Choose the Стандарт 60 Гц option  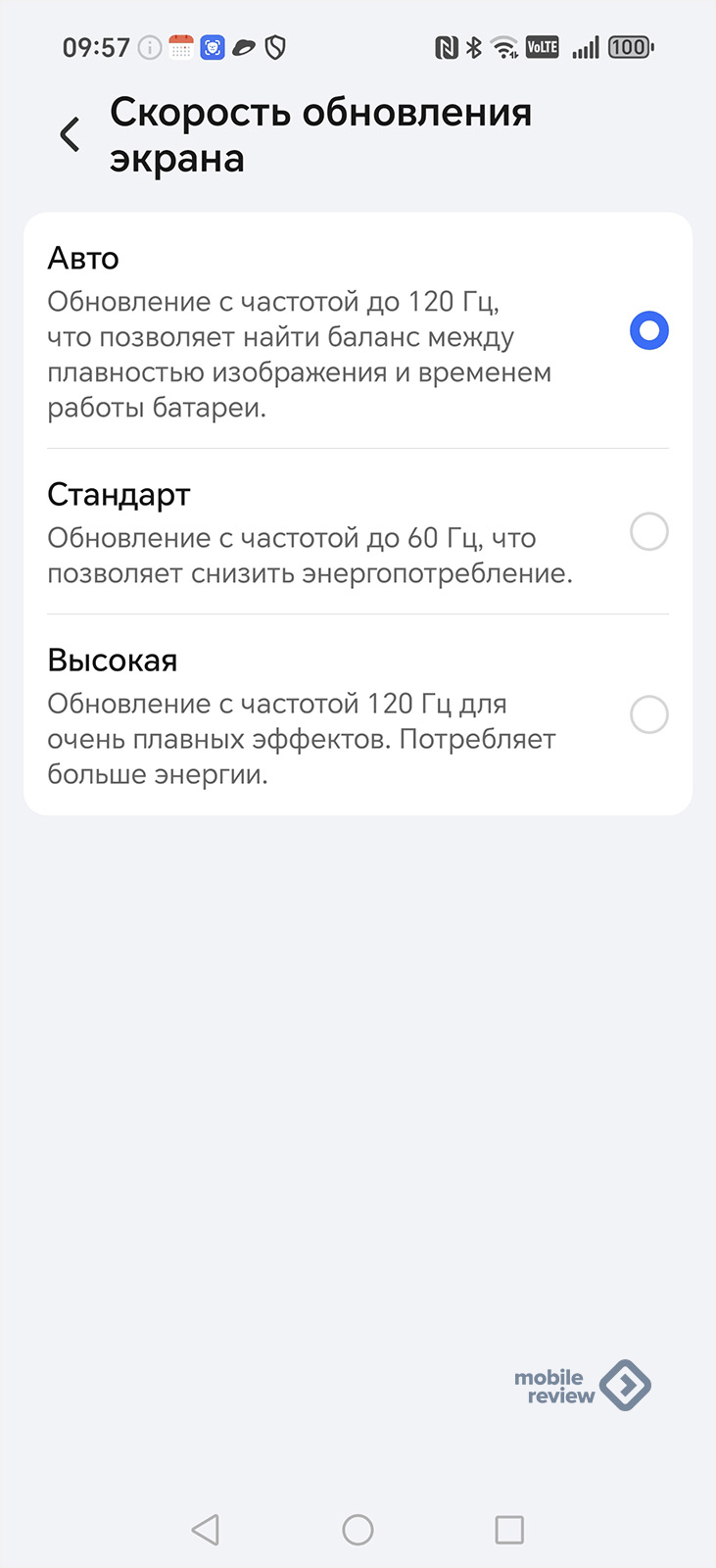358,532
